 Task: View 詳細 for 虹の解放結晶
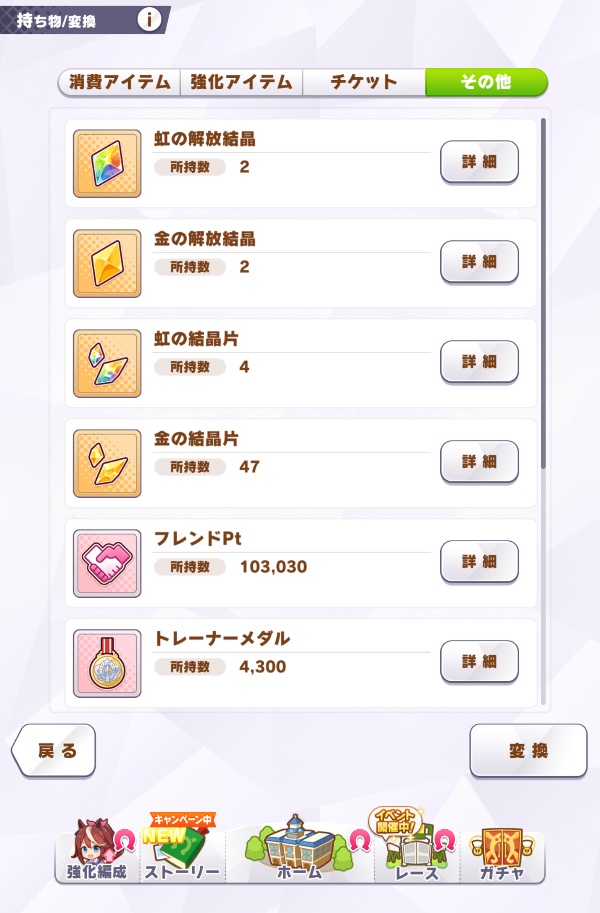(479, 162)
